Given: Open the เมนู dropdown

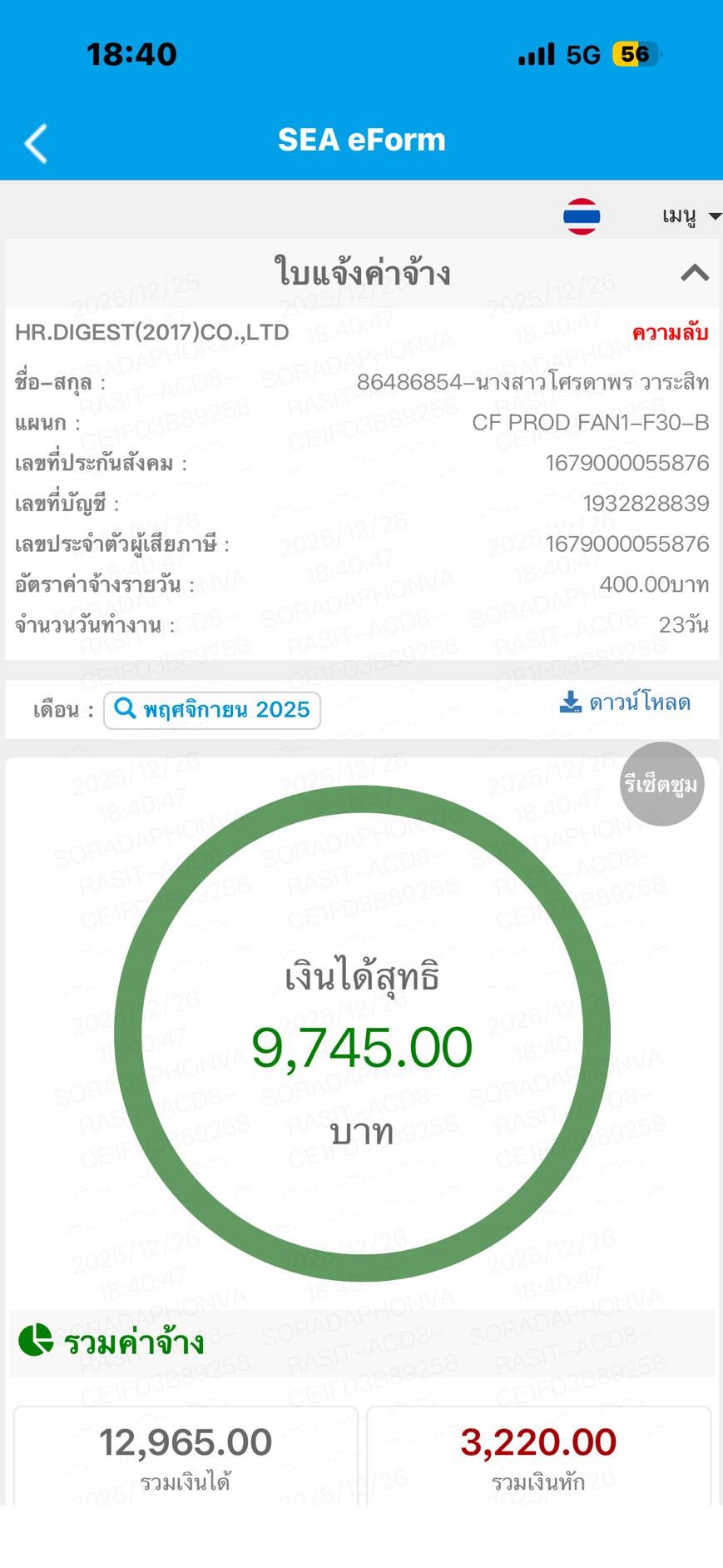Looking at the screenshot, I should 690,216.
